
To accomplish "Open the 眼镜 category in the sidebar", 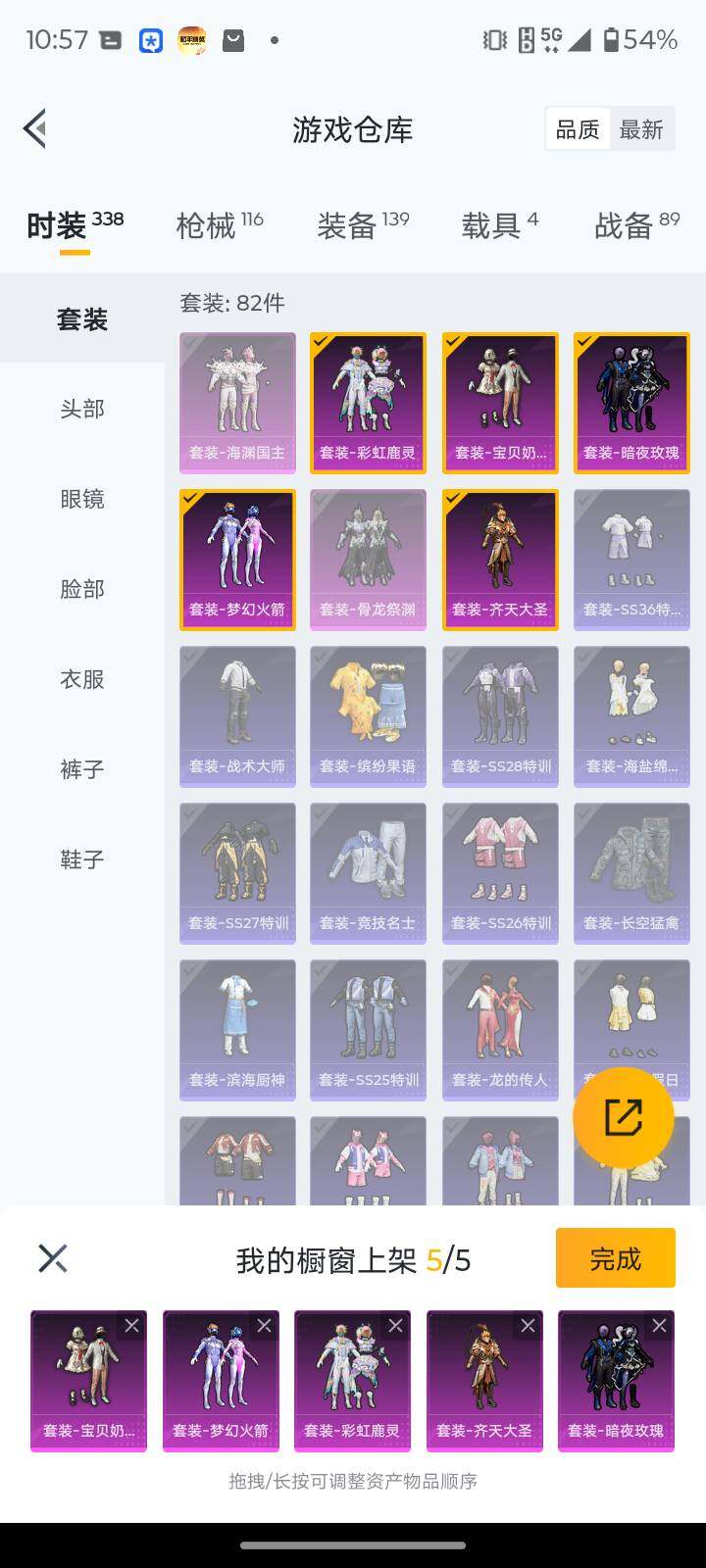I will [79, 499].
